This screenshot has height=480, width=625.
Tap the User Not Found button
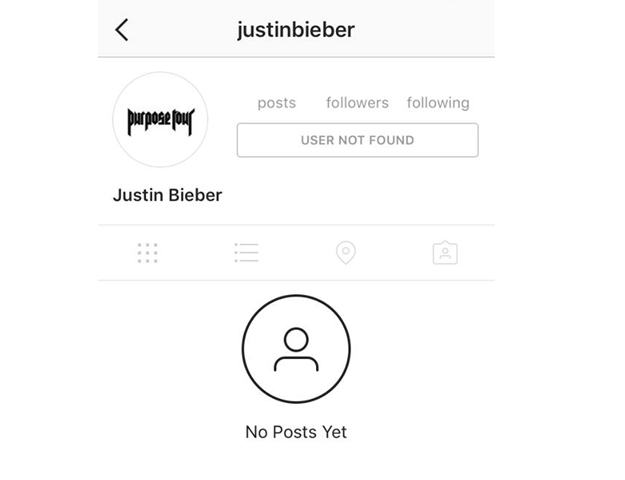tap(357, 140)
